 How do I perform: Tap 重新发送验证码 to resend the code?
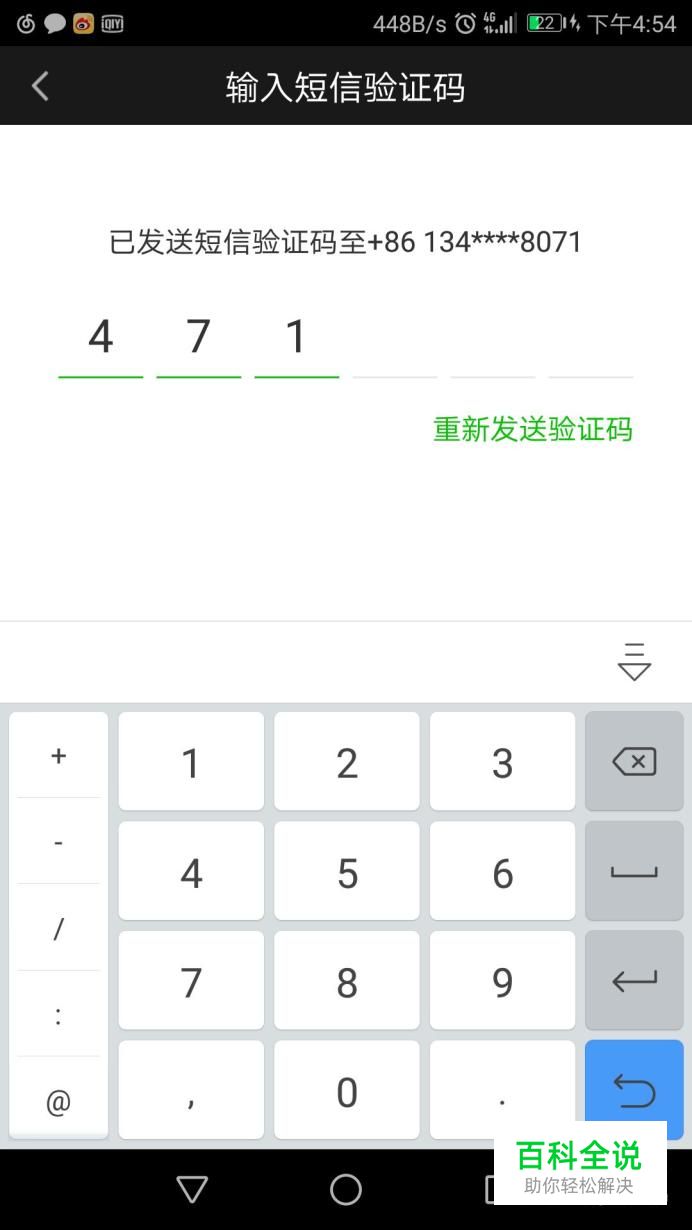click(x=532, y=429)
